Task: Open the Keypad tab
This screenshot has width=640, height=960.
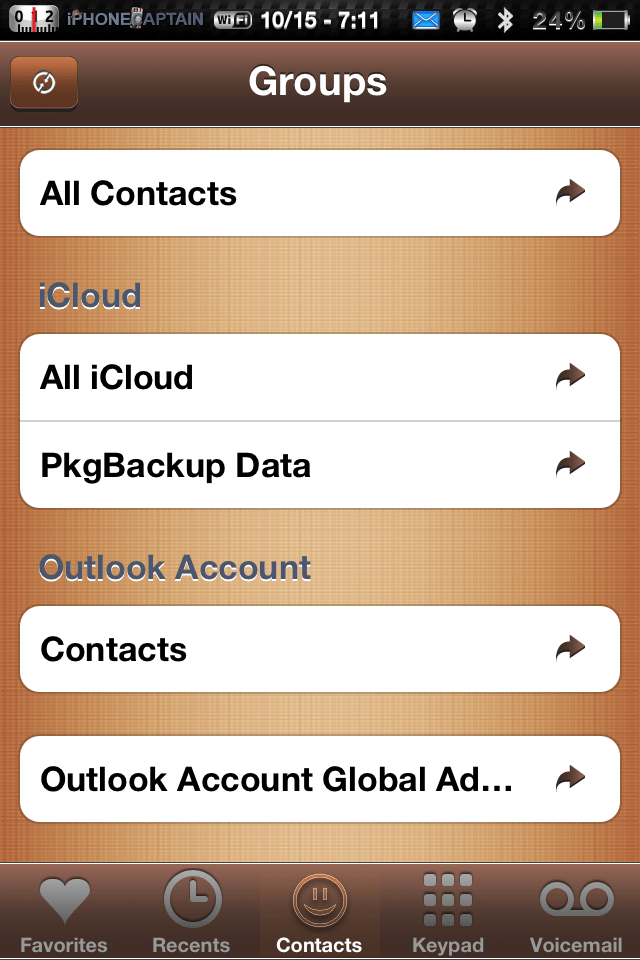Action: (447, 912)
